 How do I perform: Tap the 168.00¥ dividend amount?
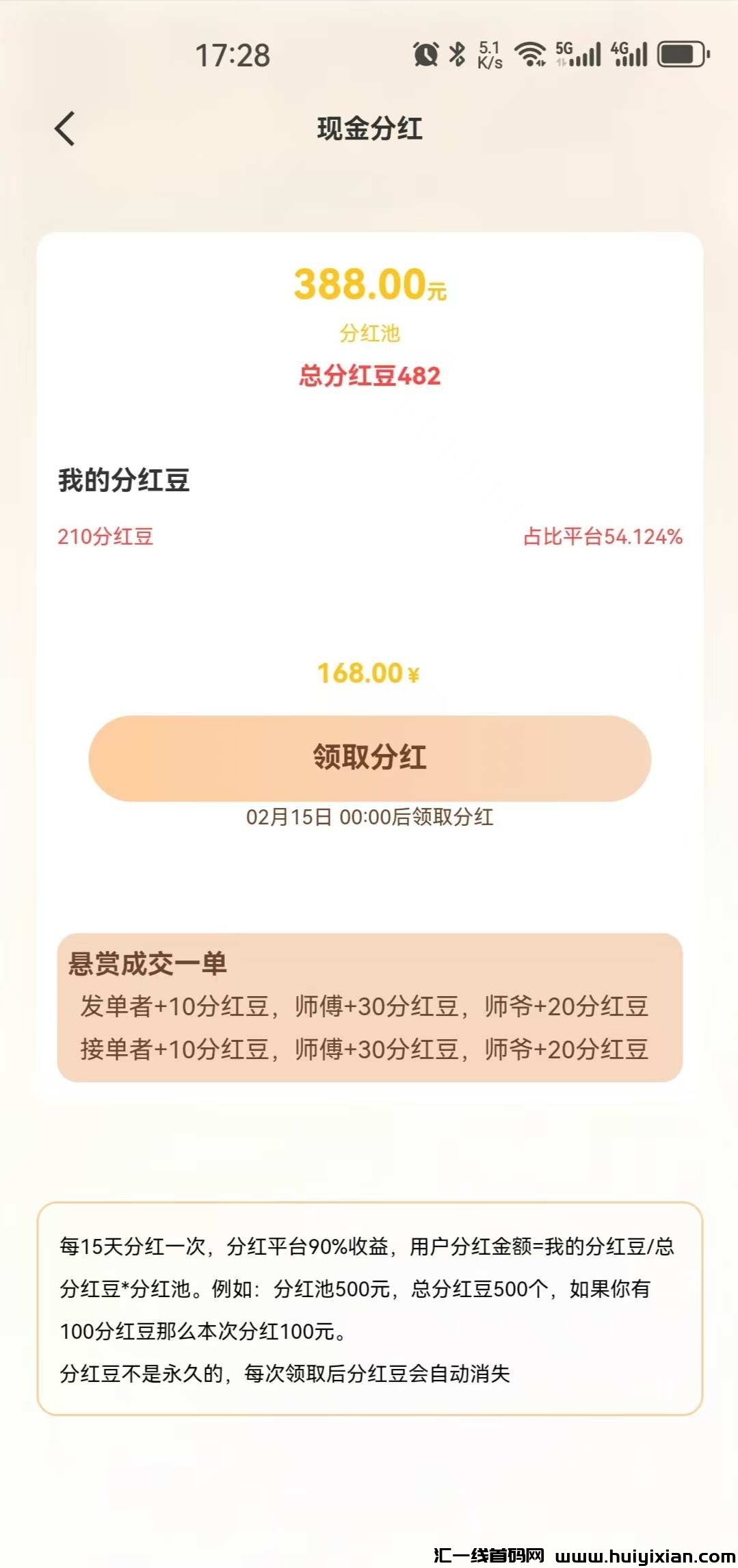369,674
